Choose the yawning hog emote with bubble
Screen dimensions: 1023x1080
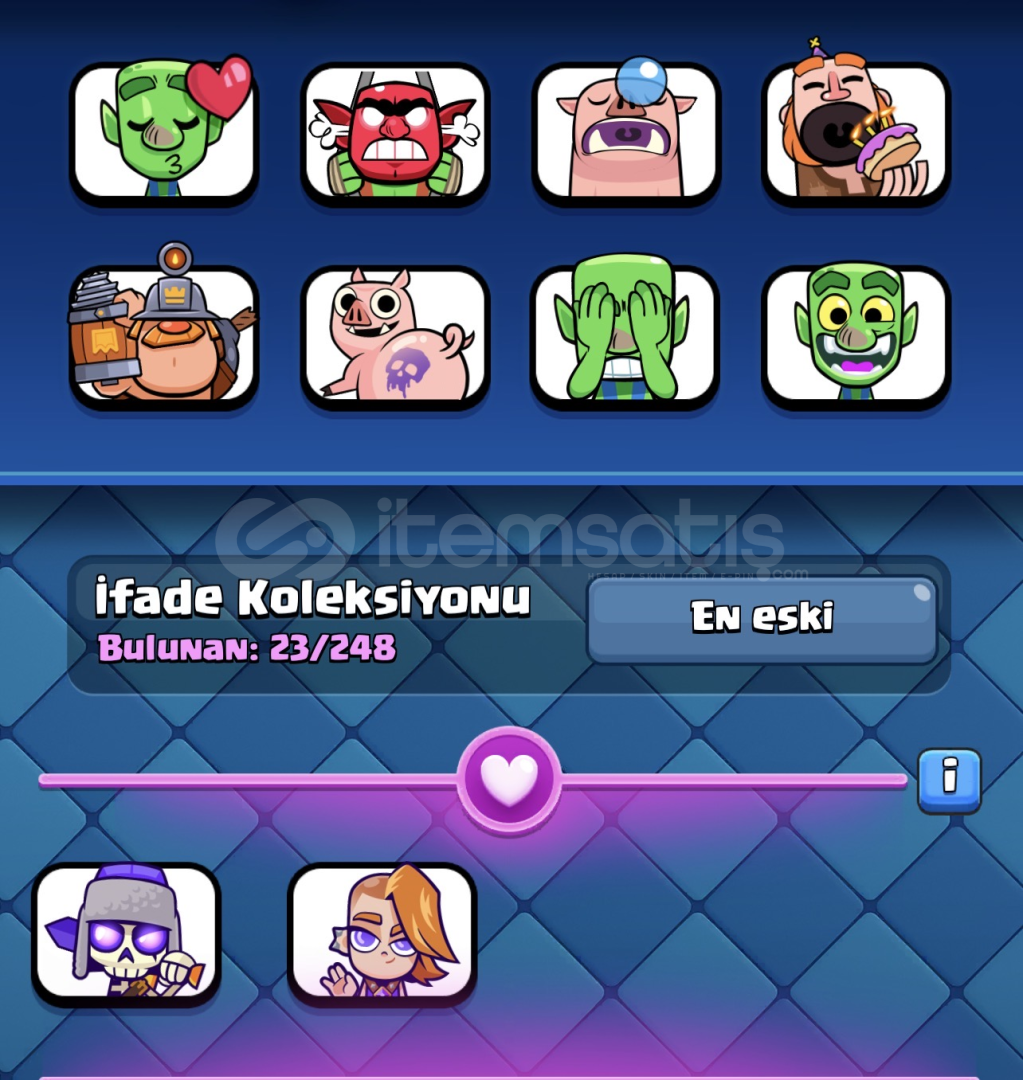pyautogui.click(x=625, y=132)
